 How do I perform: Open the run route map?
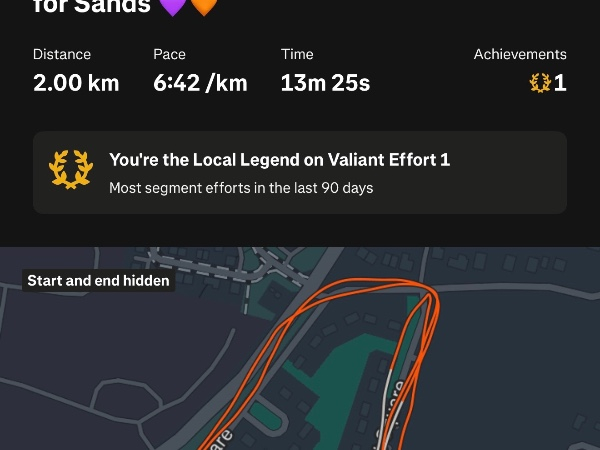click(x=300, y=360)
